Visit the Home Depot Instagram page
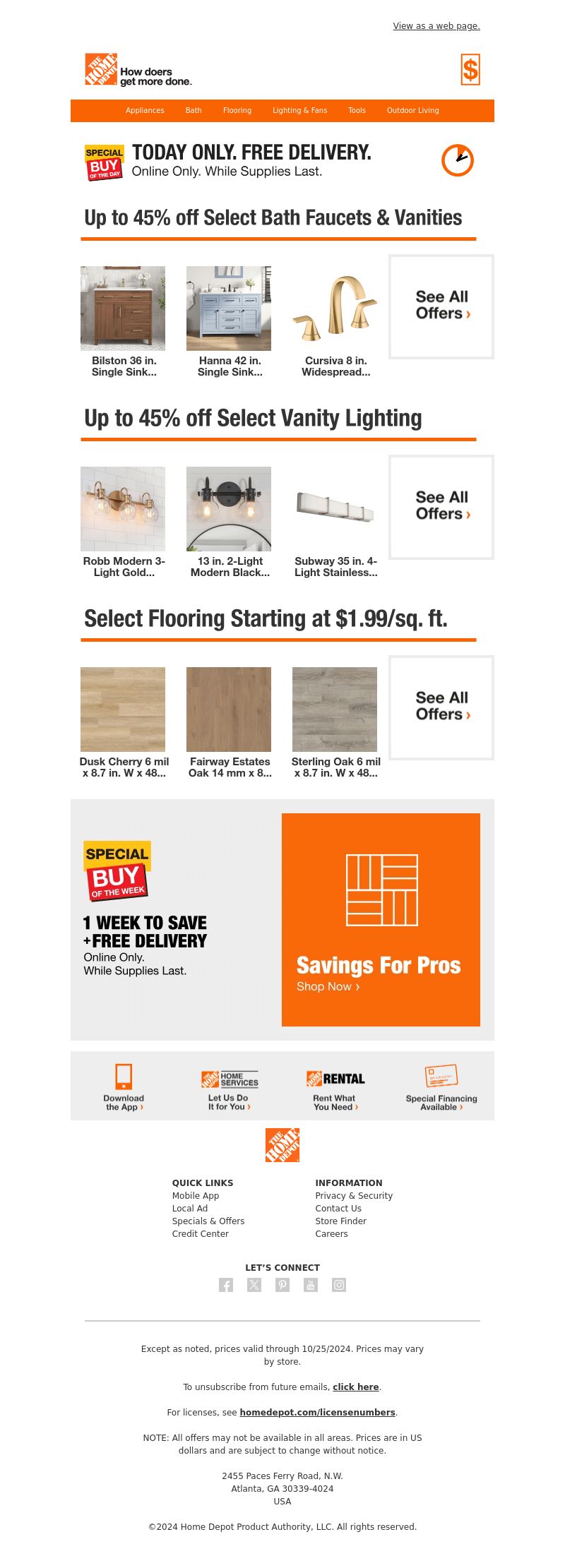This screenshot has width=565, height=1568. pos(339,1284)
